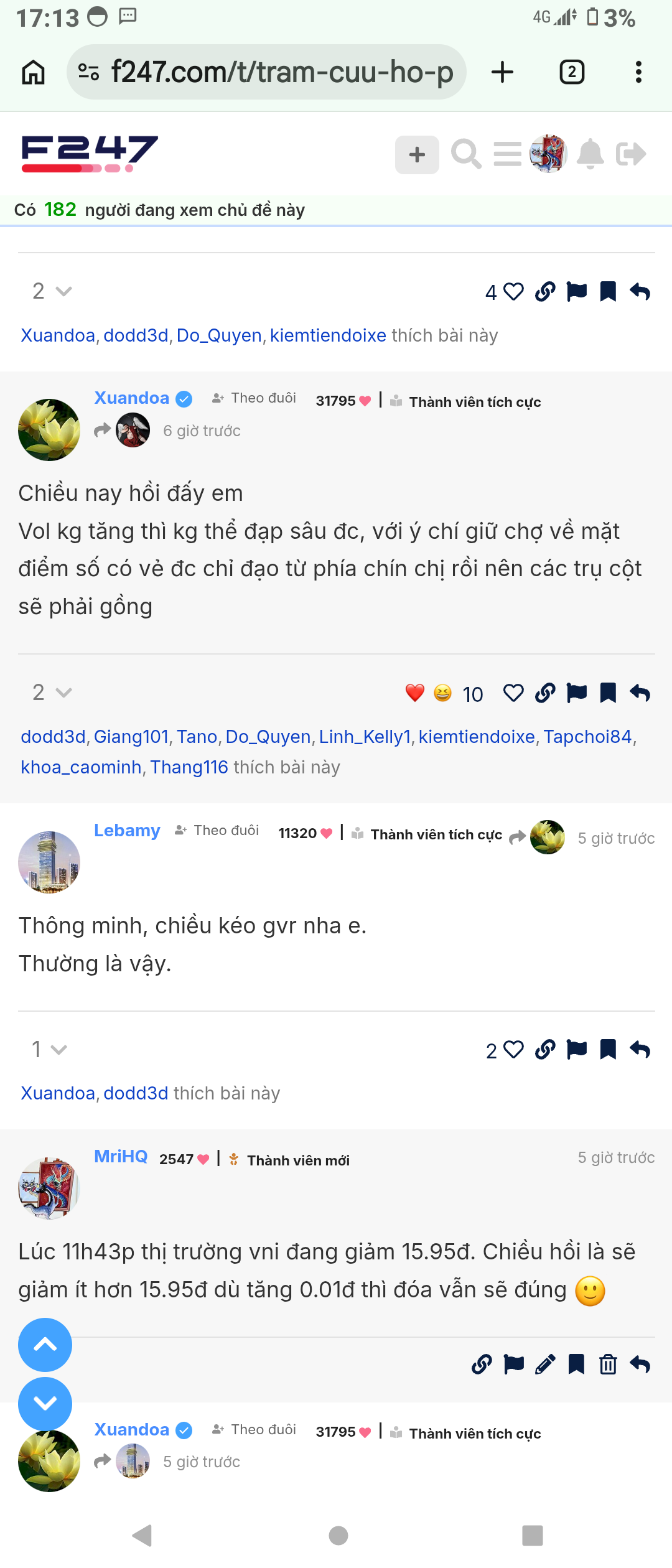Open the forum hamburger menu
This screenshot has width=672, height=1568.
click(507, 154)
